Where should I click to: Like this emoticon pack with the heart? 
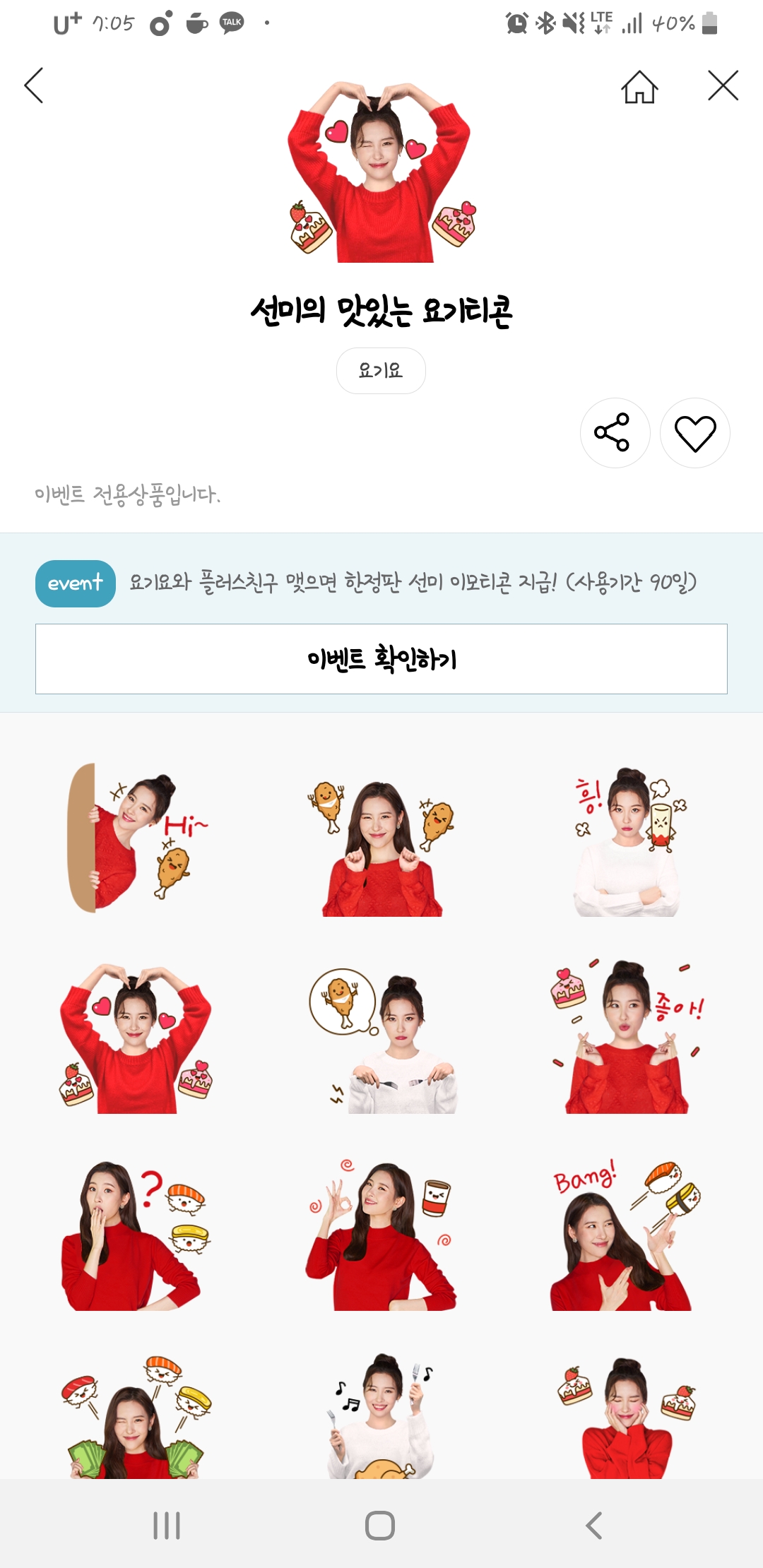695,432
